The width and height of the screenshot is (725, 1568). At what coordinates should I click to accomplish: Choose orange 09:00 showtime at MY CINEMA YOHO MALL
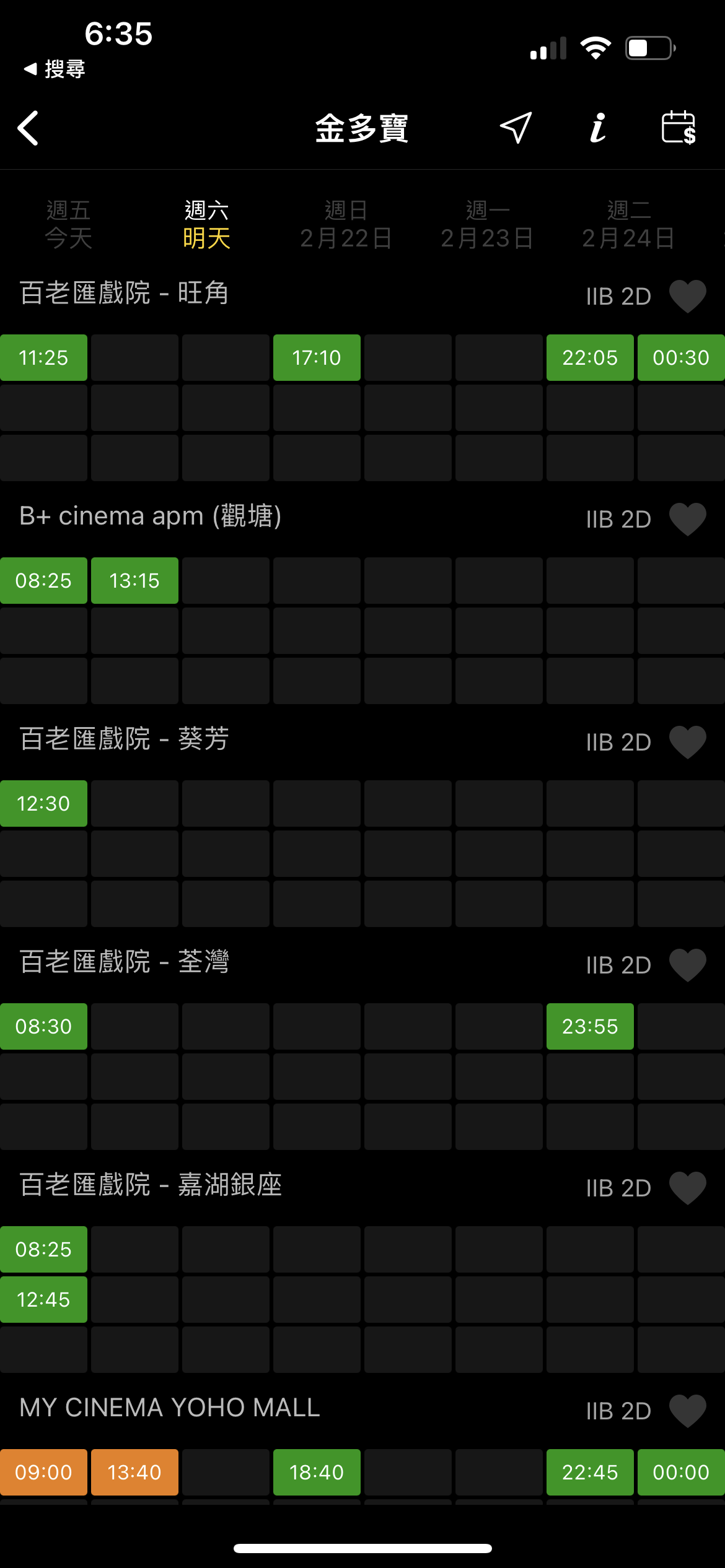(x=43, y=1472)
